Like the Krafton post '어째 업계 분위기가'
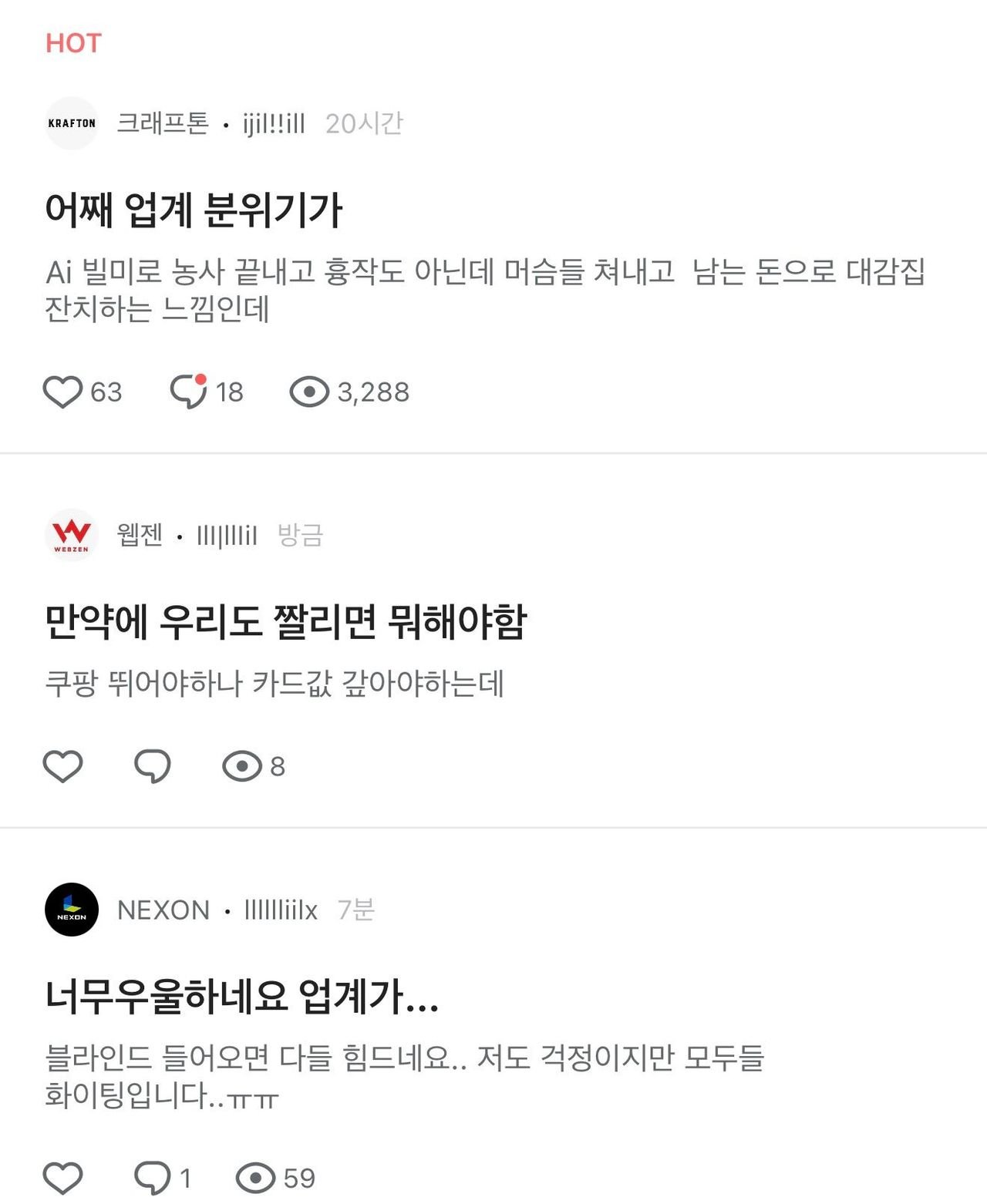 click(x=62, y=392)
